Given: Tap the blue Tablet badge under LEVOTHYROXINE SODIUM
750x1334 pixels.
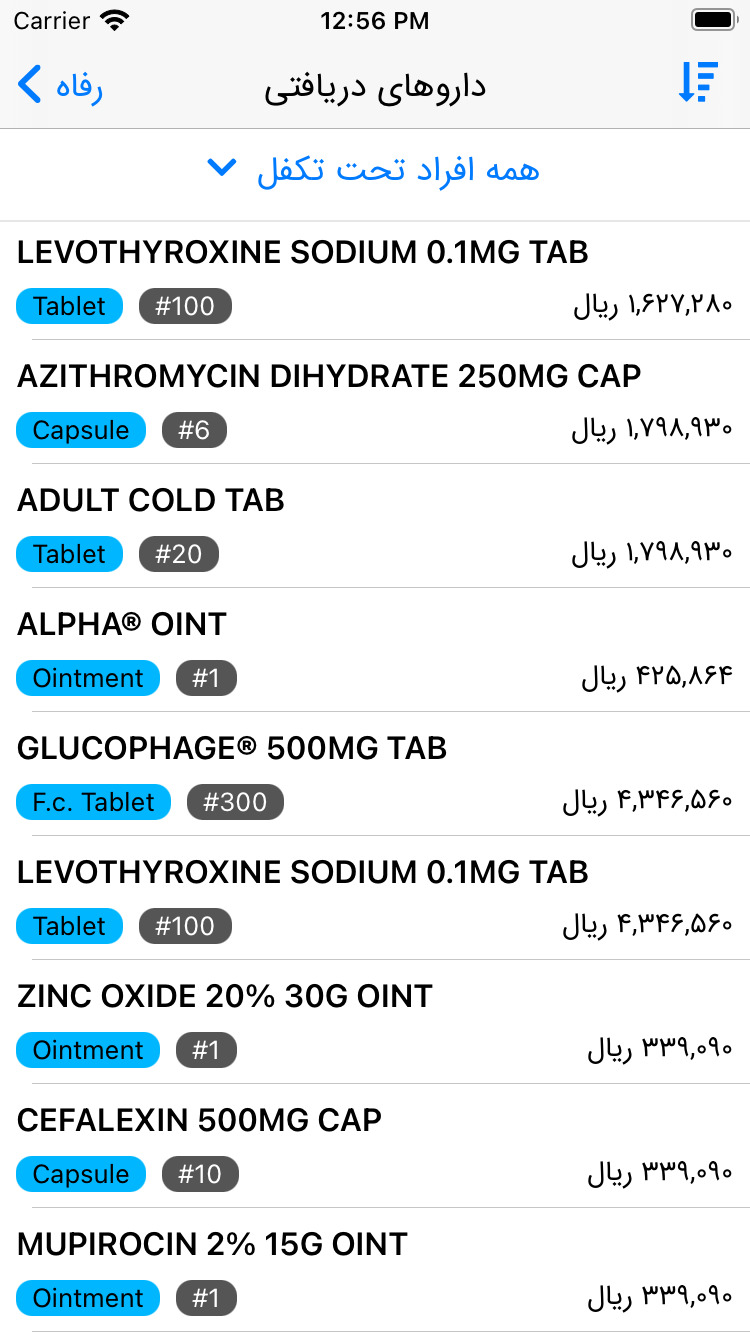Looking at the screenshot, I should 69,306.
